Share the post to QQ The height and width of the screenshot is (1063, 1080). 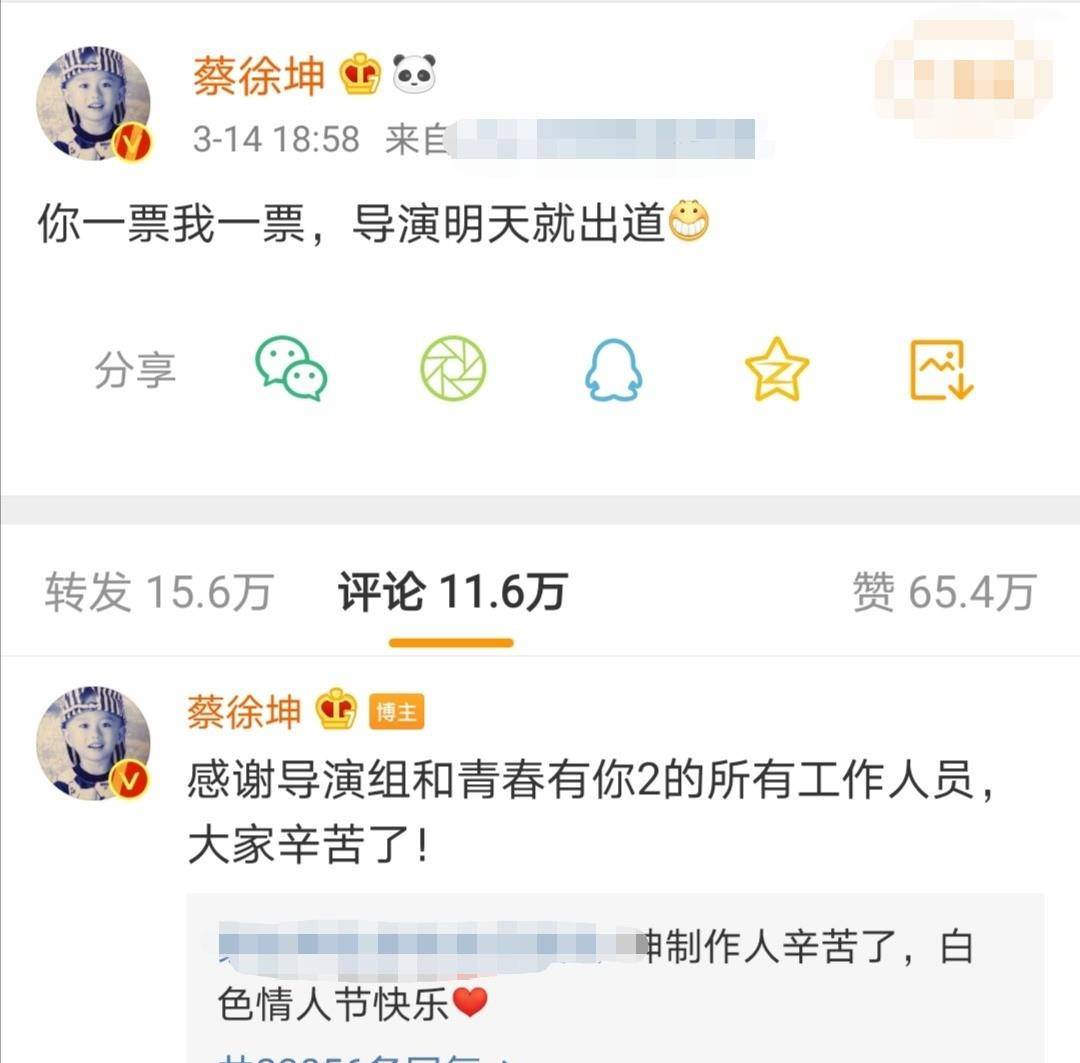point(613,369)
